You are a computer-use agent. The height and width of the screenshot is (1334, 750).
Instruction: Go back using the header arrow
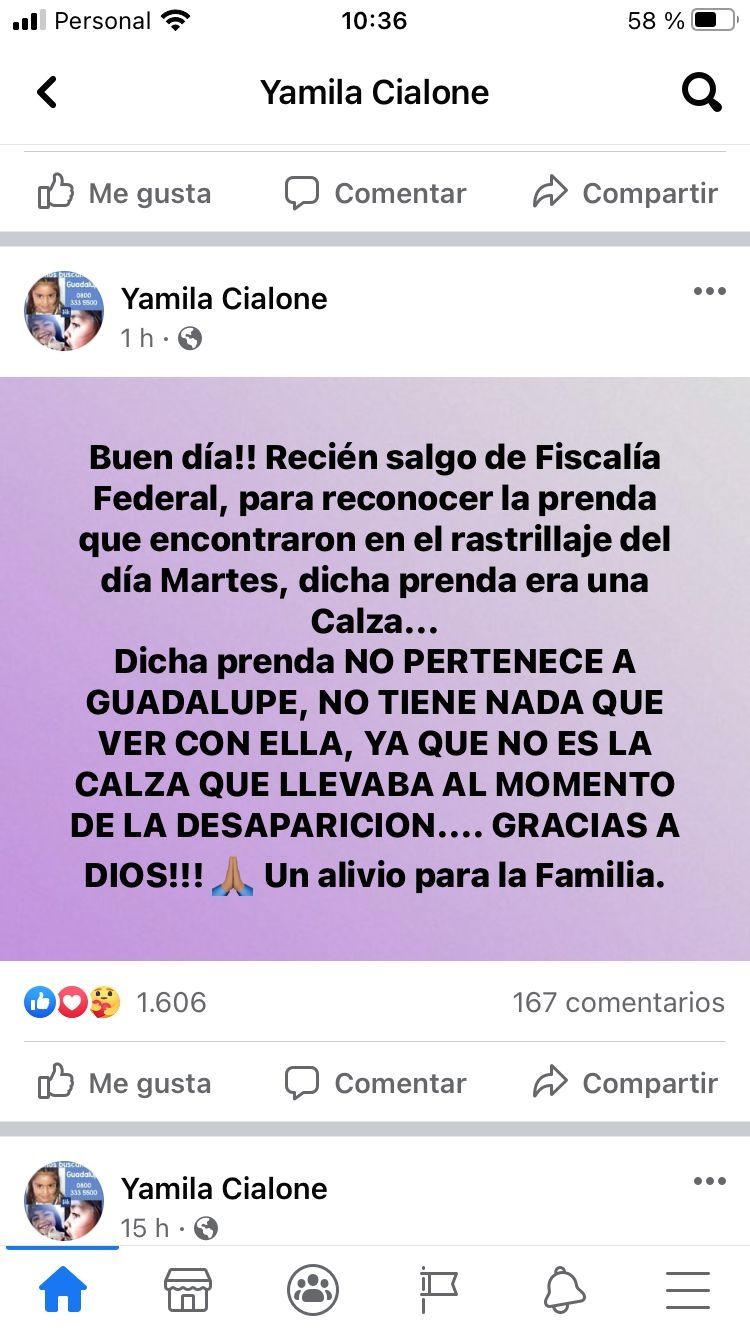pyautogui.click(x=47, y=92)
